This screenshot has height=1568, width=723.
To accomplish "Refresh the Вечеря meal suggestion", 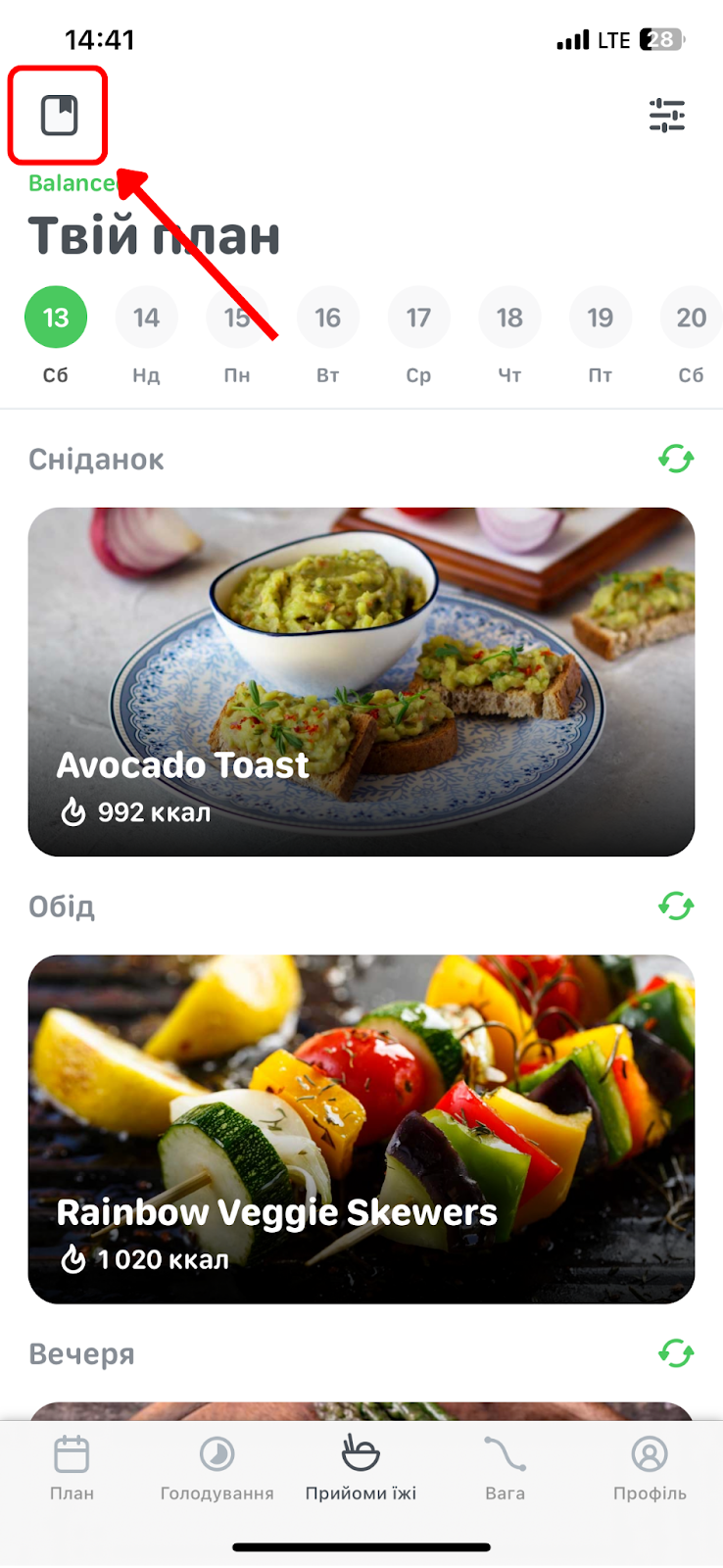I will [676, 1354].
